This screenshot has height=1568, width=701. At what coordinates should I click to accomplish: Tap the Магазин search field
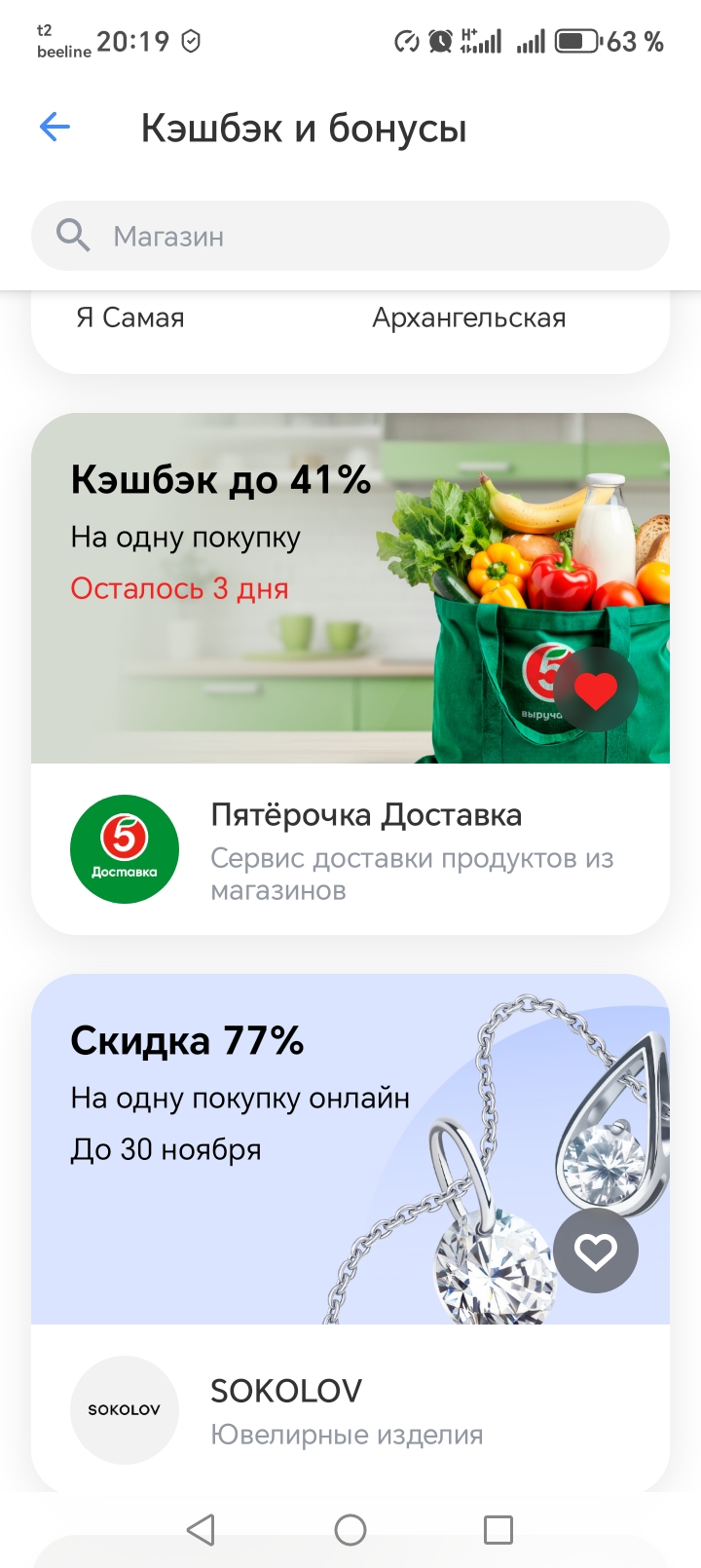coord(350,237)
